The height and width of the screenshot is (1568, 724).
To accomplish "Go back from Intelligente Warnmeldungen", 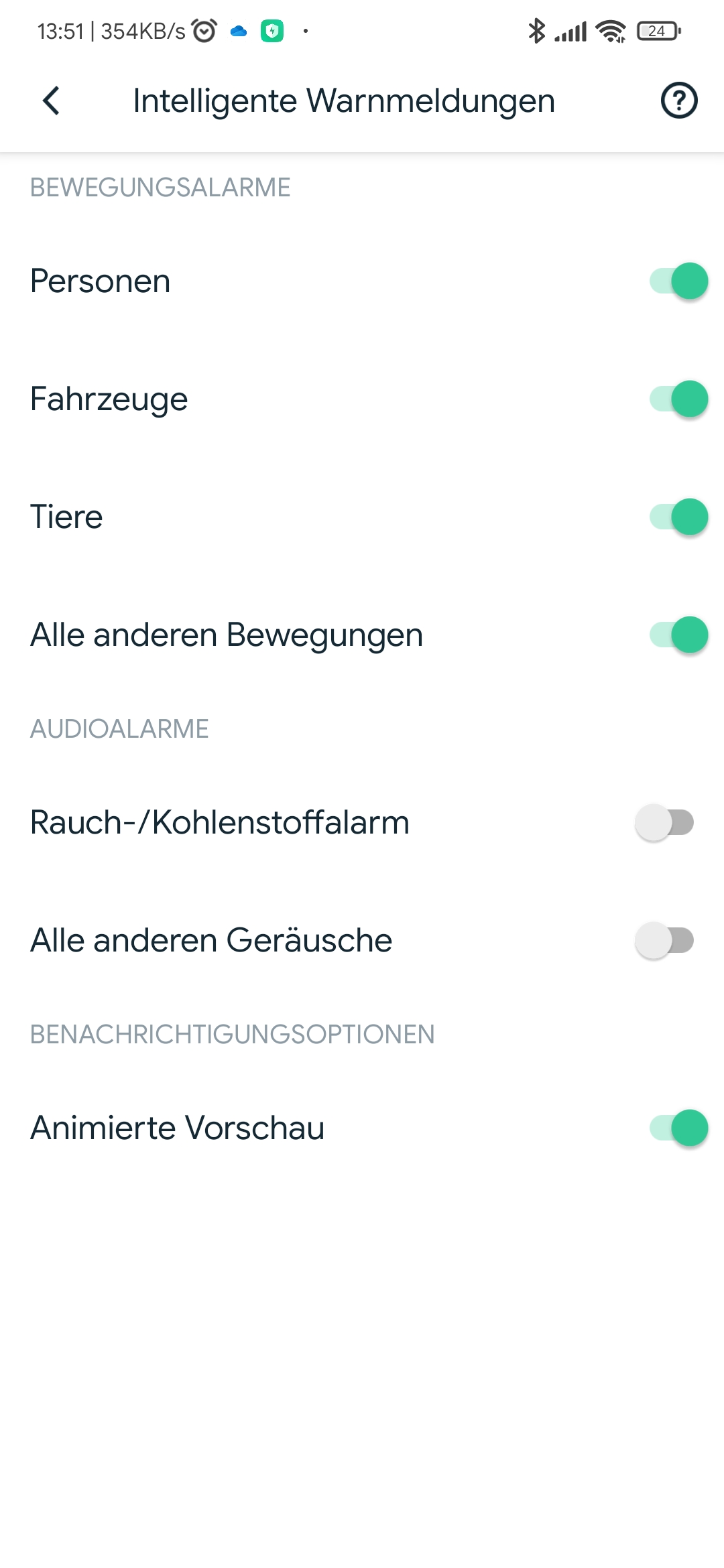I will tap(51, 101).
